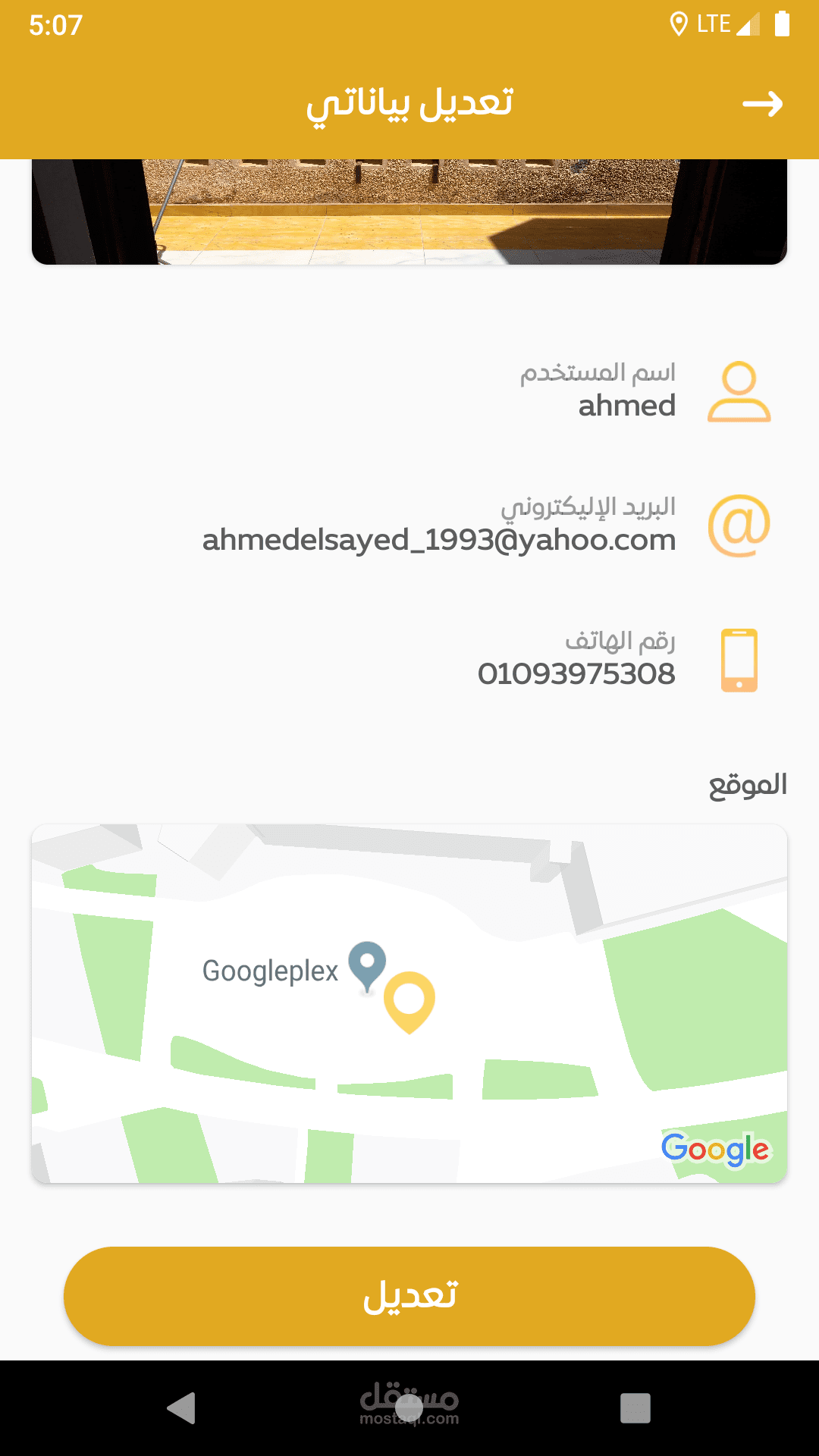Image resolution: width=819 pixels, height=1456 pixels.
Task: Edit the username field showing ahmed
Action: [x=626, y=406]
